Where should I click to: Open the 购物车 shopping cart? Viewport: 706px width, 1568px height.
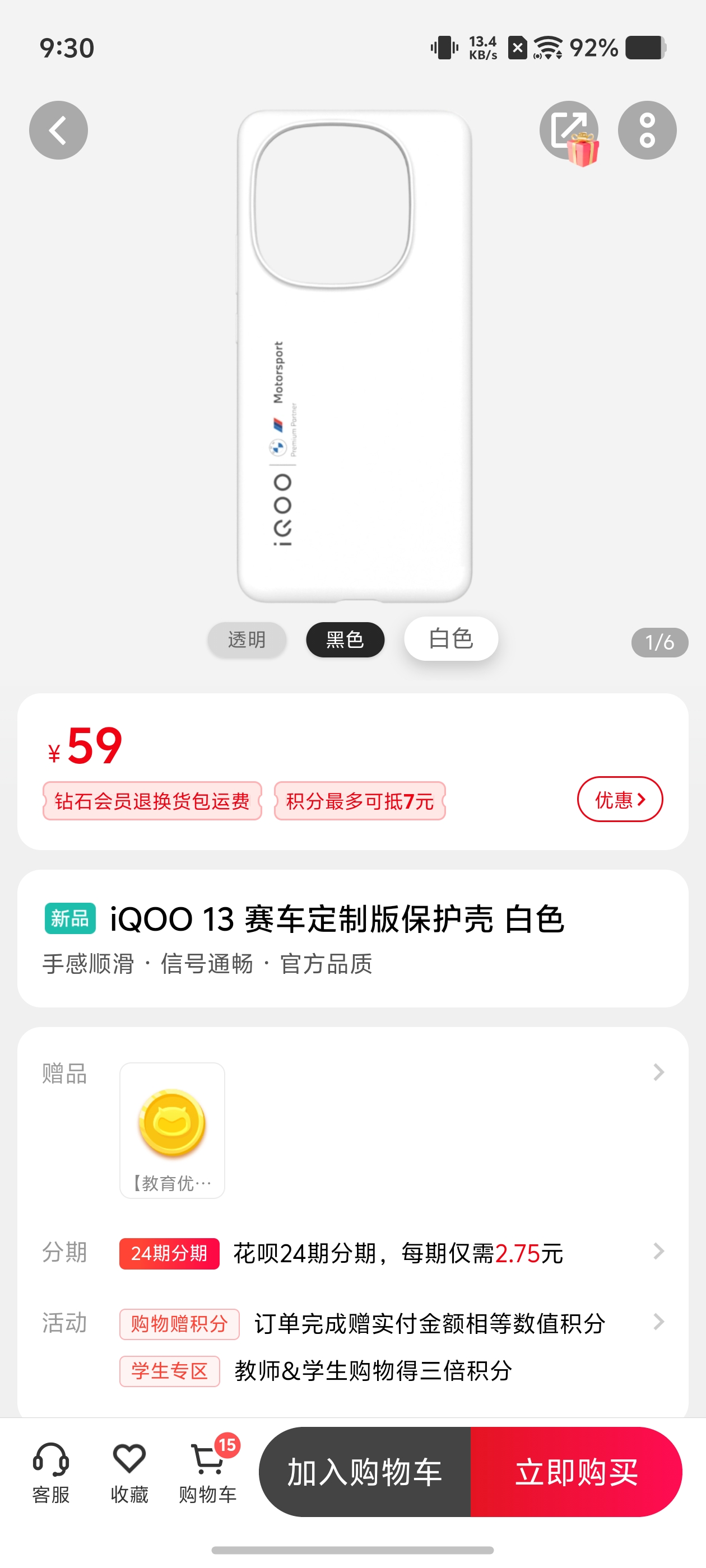[x=208, y=1472]
